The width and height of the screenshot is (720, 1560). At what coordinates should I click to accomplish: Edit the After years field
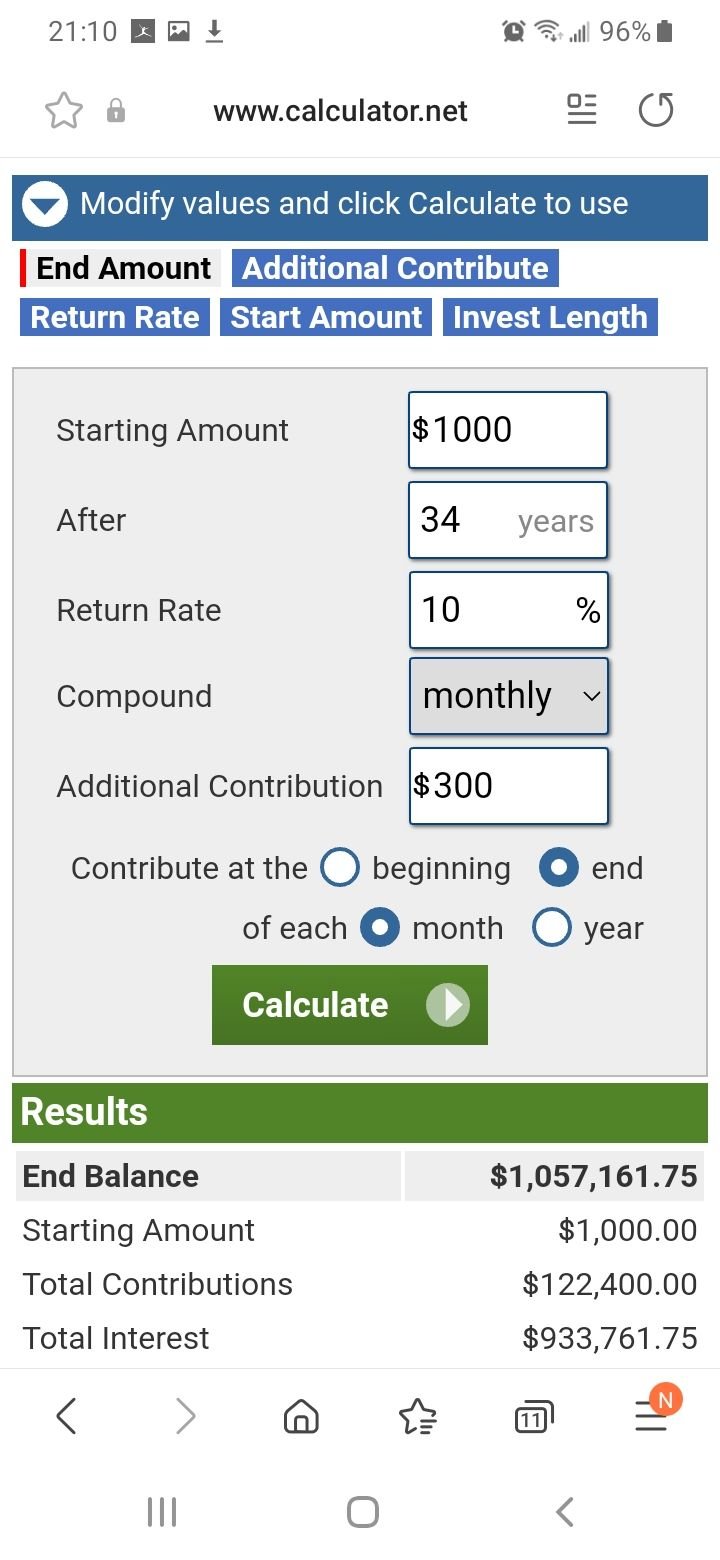(x=508, y=520)
